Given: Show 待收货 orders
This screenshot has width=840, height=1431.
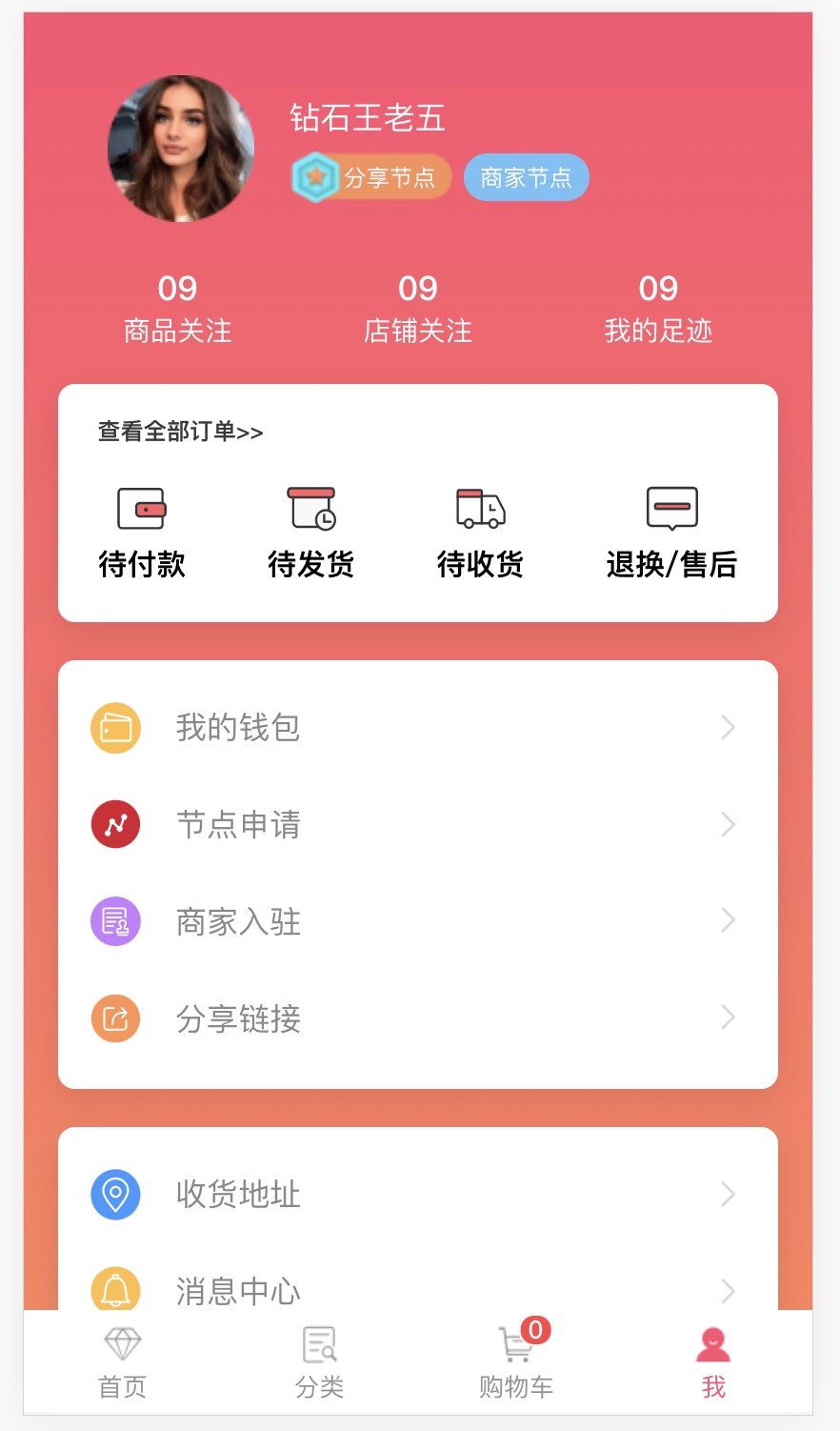Looking at the screenshot, I should (481, 534).
